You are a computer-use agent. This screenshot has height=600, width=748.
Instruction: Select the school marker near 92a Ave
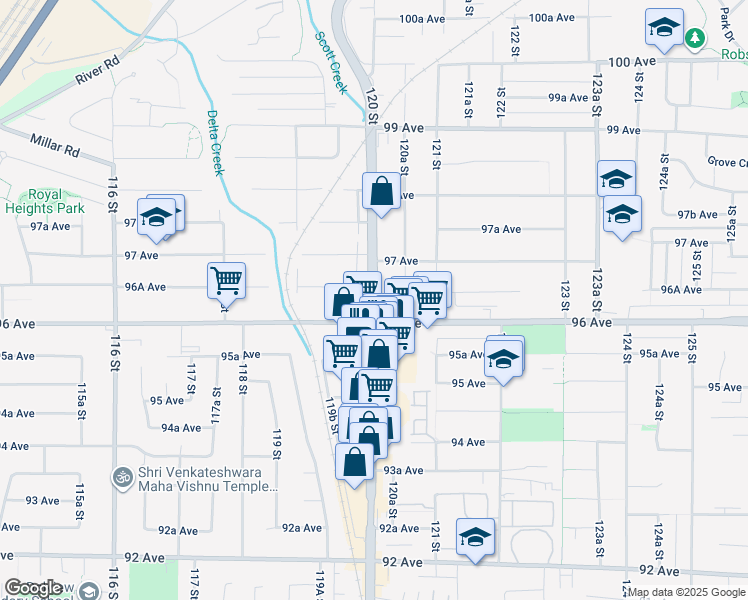tap(475, 540)
